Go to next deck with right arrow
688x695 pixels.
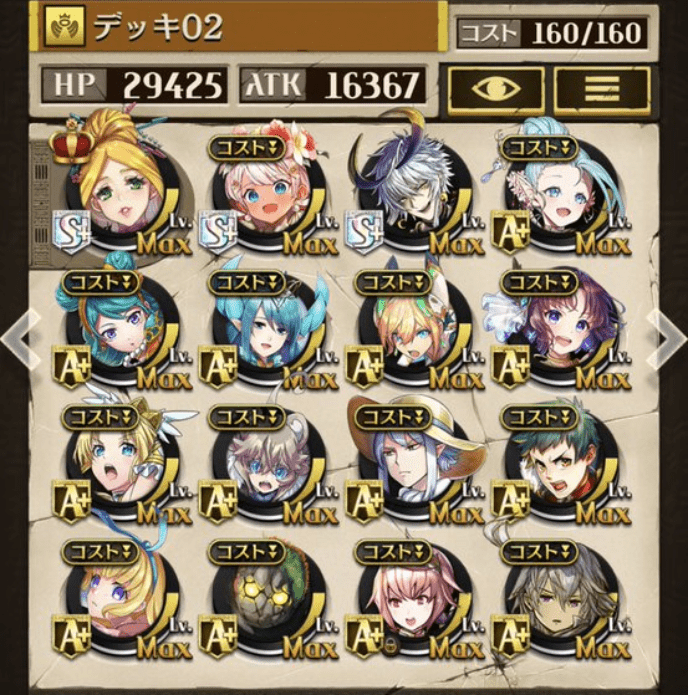(667, 340)
